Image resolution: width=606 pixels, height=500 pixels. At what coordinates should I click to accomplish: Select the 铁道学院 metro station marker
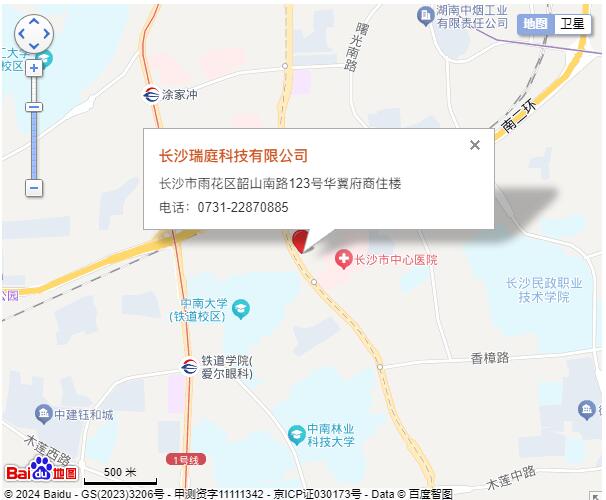[x=189, y=366]
